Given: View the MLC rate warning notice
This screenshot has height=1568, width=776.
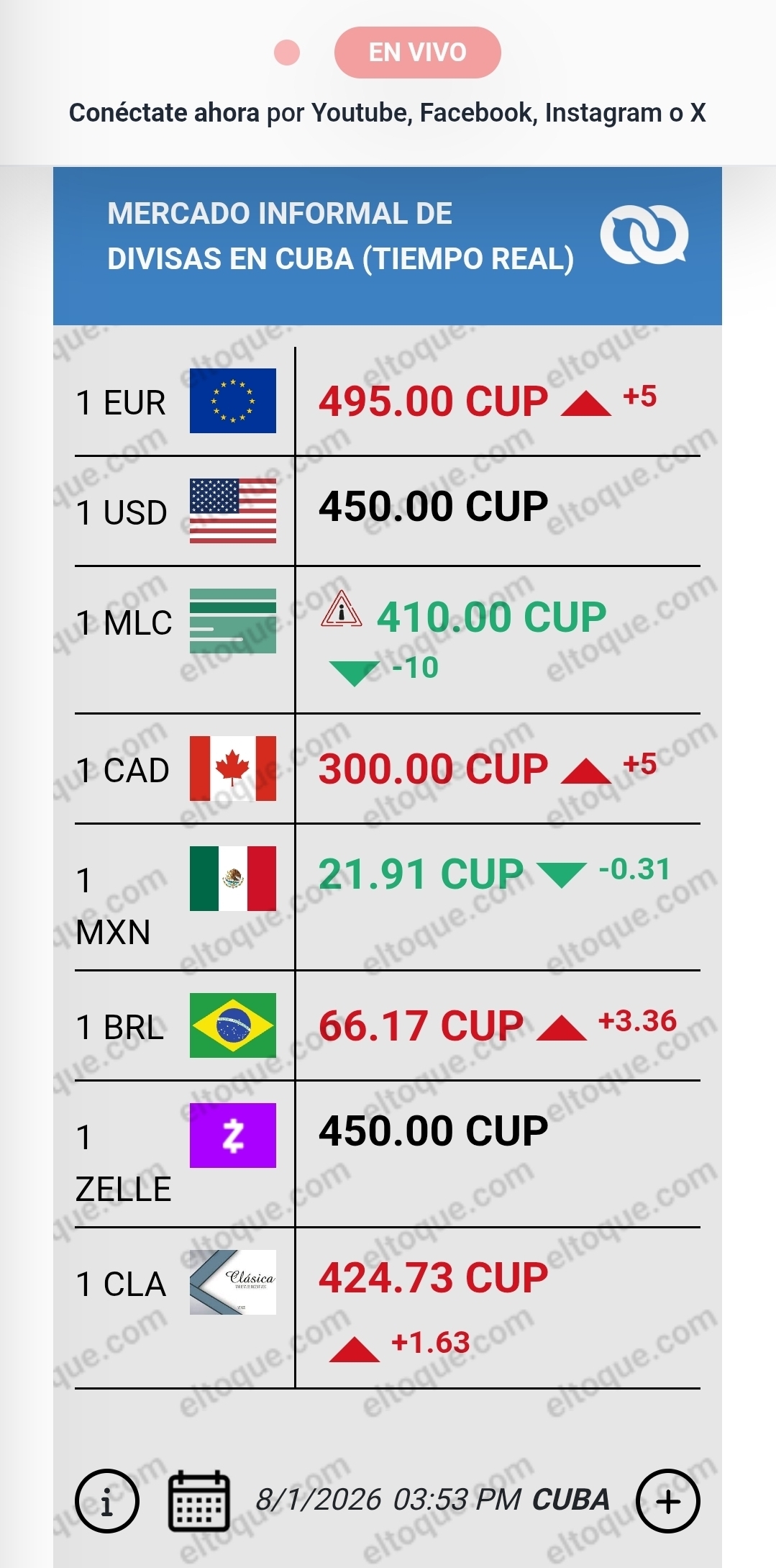Looking at the screenshot, I should pos(341,609).
